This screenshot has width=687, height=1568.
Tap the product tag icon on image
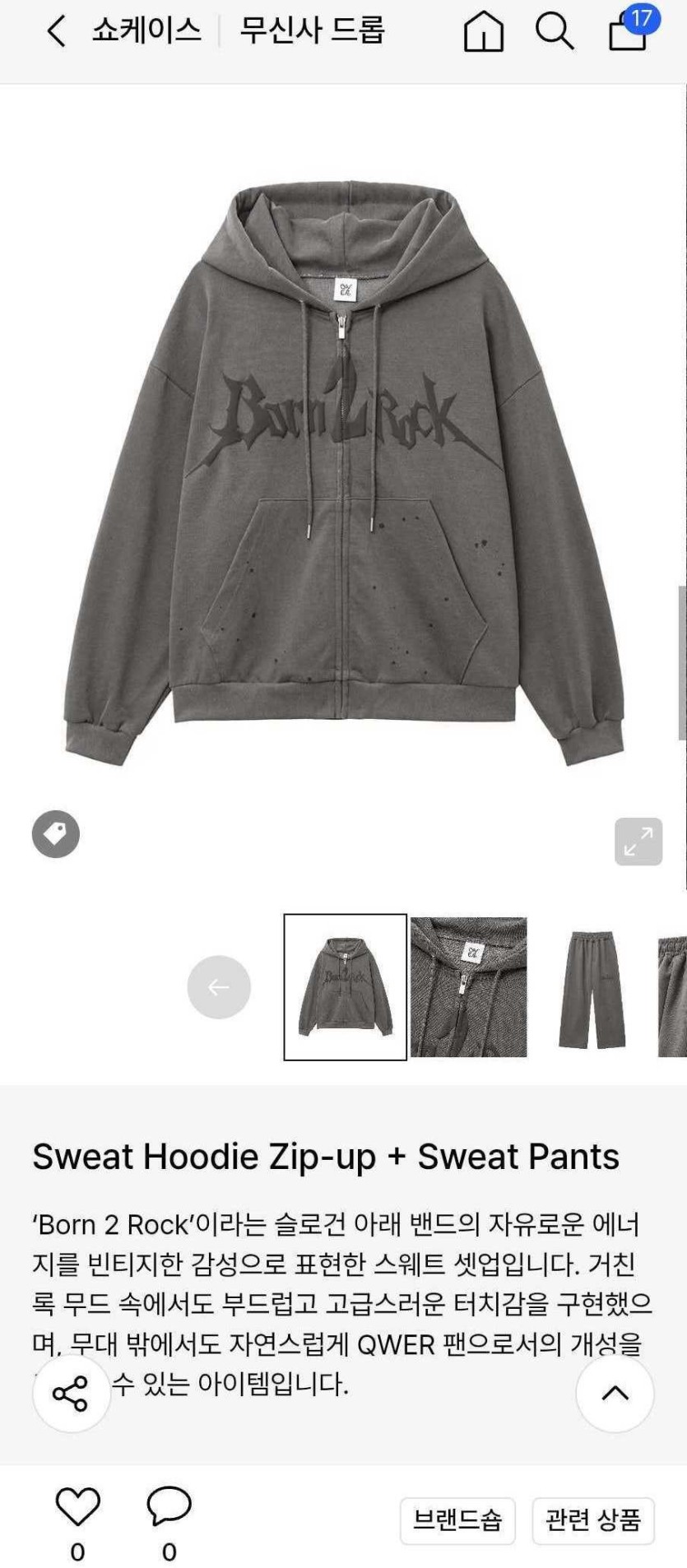(56, 834)
